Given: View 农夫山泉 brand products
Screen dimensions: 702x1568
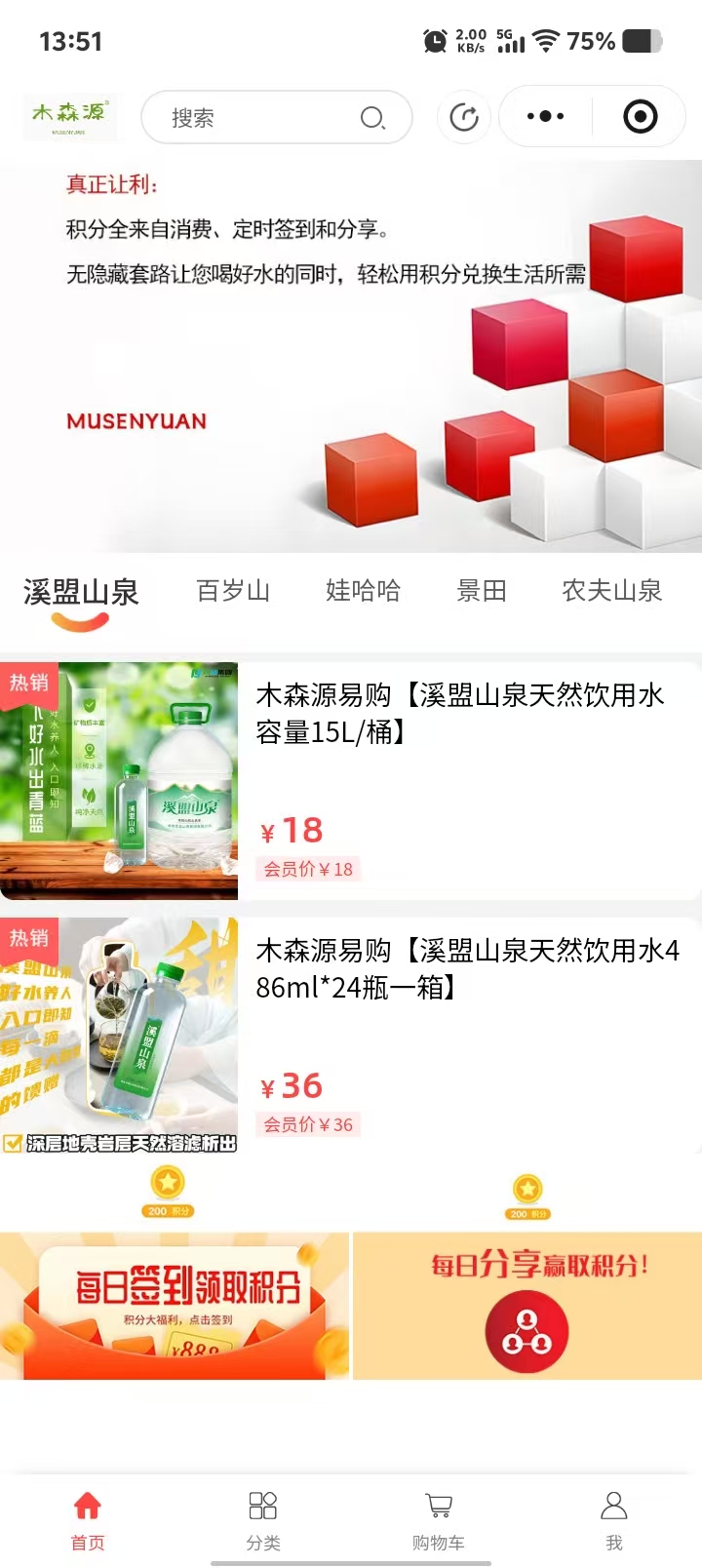Looking at the screenshot, I should point(612,591).
